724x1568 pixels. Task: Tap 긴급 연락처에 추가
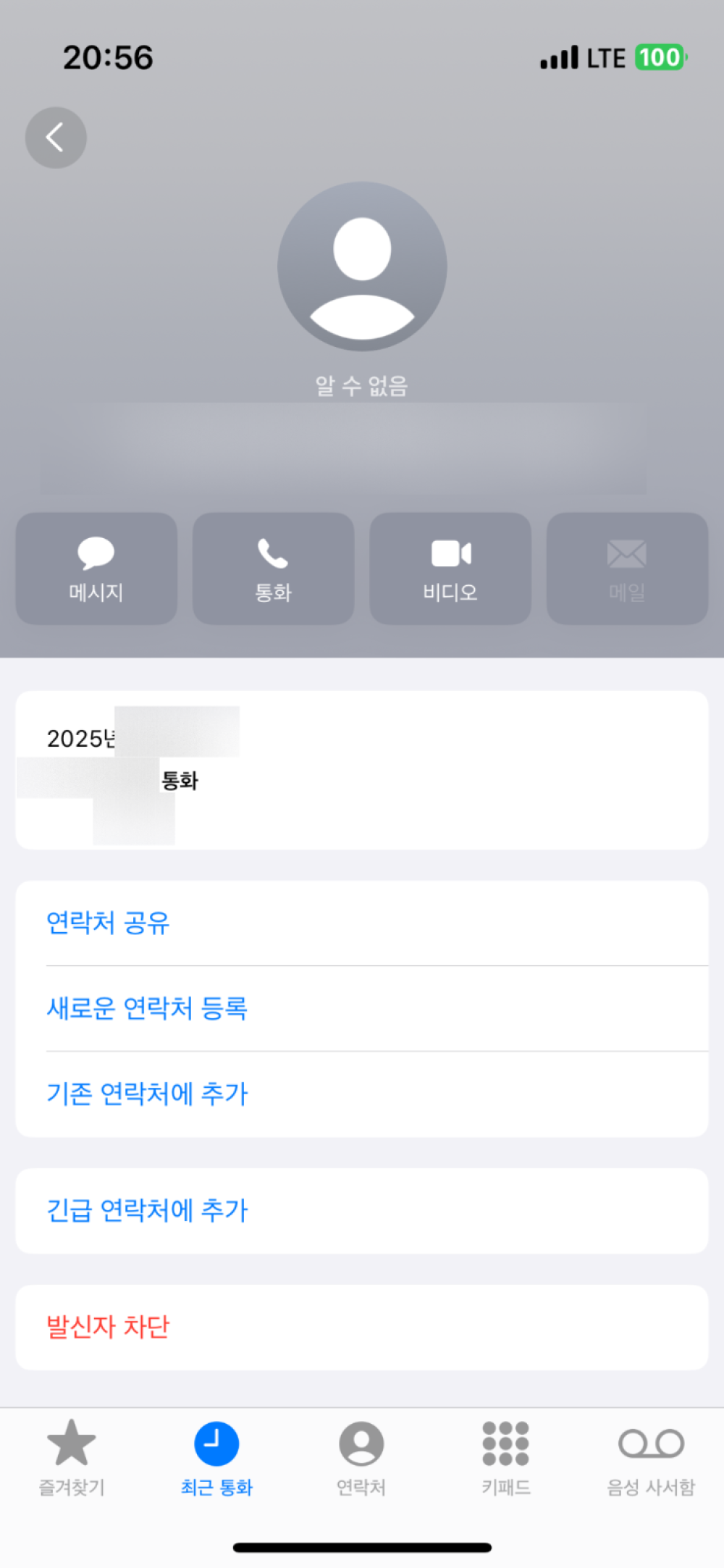click(x=147, y=1210)
